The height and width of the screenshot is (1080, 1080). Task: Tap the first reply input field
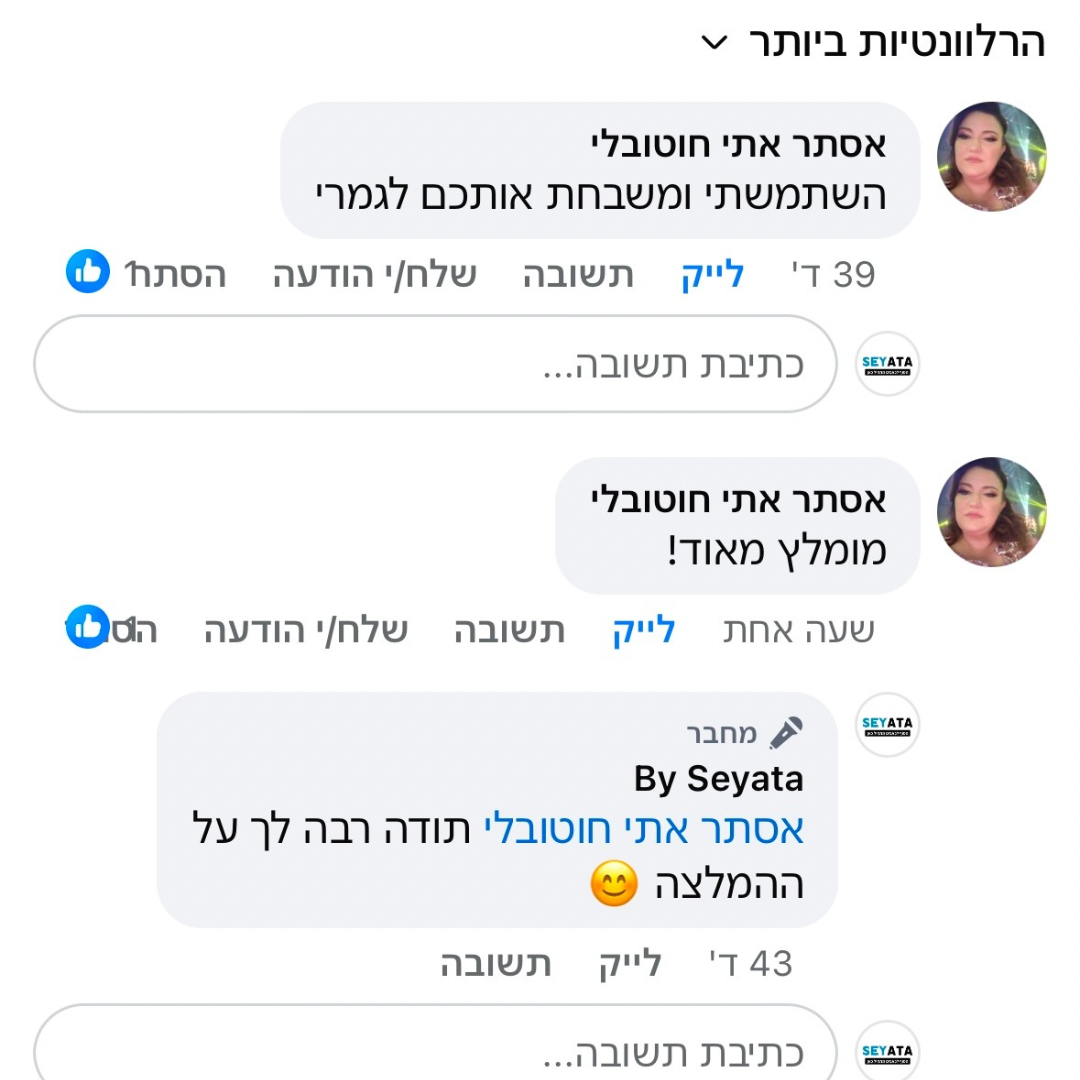coord(435,364)
